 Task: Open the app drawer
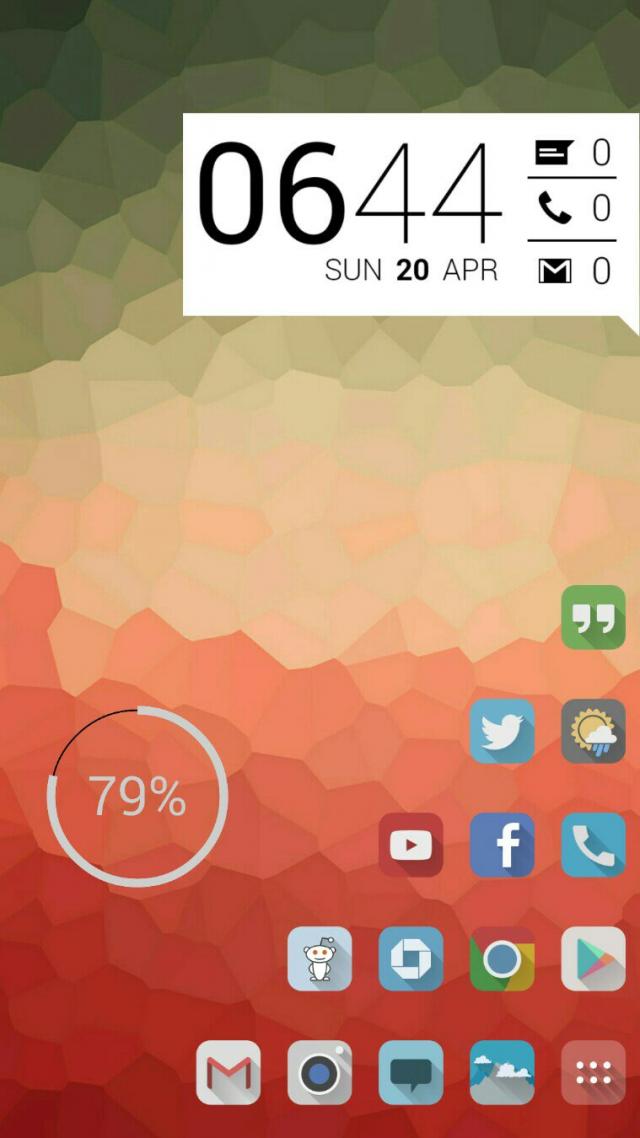point(593,1073)
